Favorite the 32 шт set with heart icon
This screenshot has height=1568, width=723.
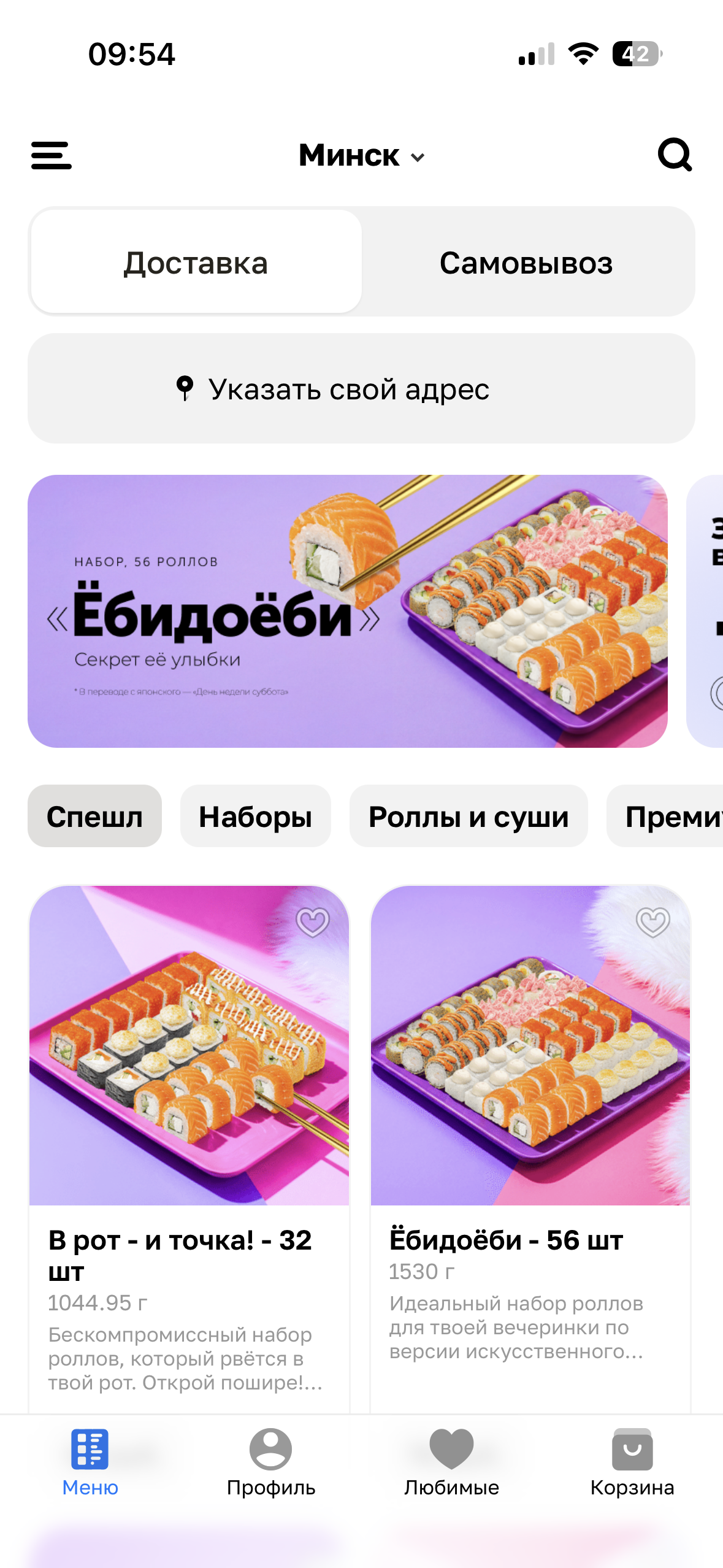[313, 922]
